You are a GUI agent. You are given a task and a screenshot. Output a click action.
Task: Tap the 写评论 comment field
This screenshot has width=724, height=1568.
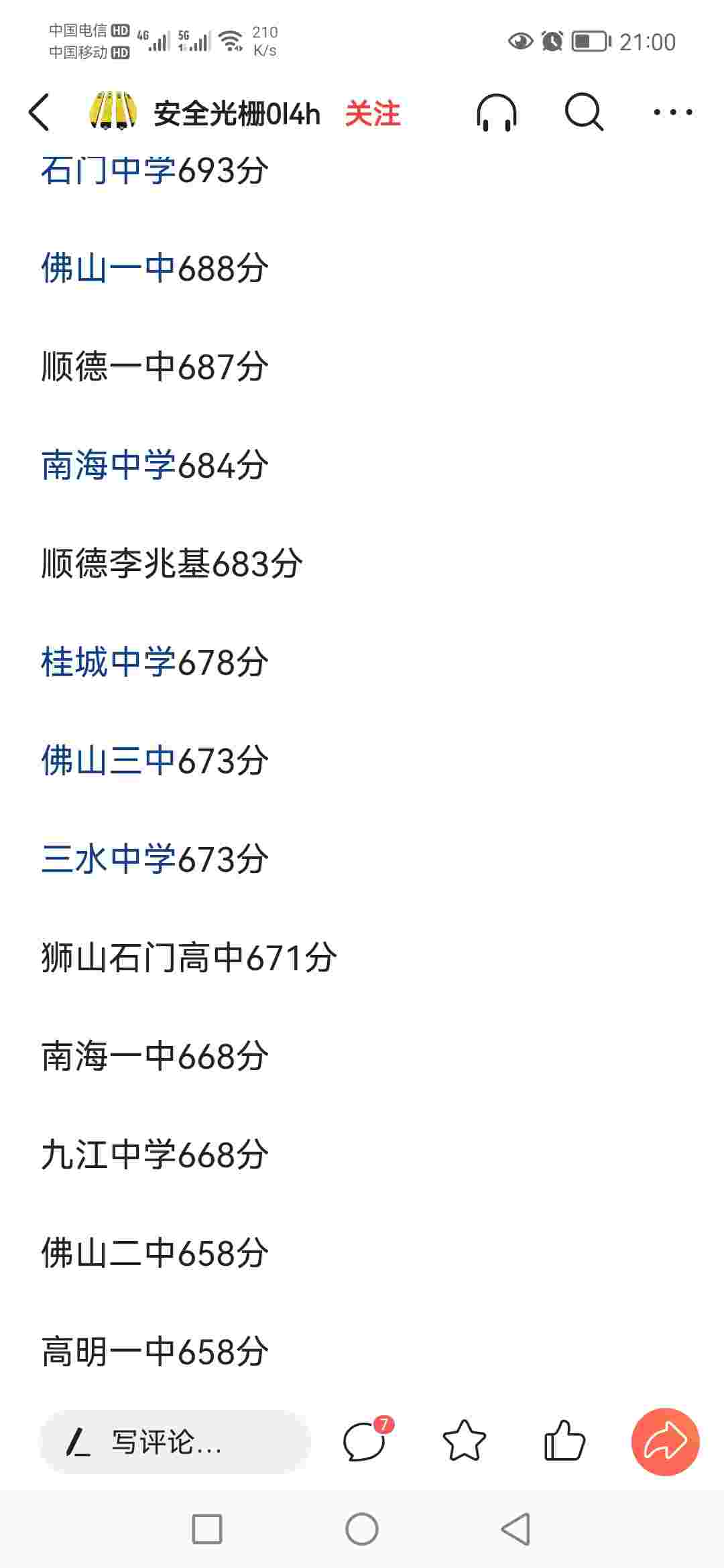175,1442
